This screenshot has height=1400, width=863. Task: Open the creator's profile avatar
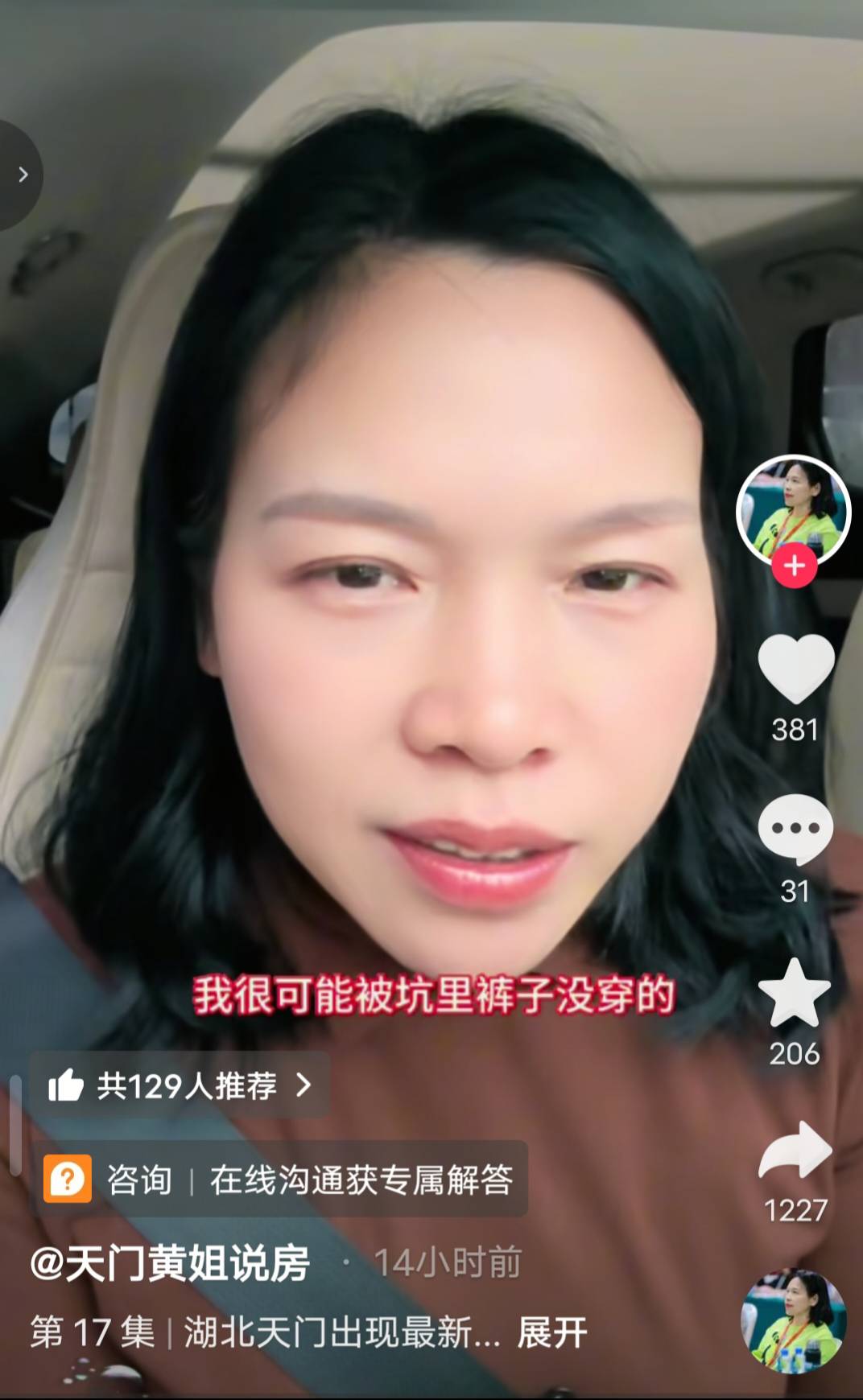click(x=793, y=510)
